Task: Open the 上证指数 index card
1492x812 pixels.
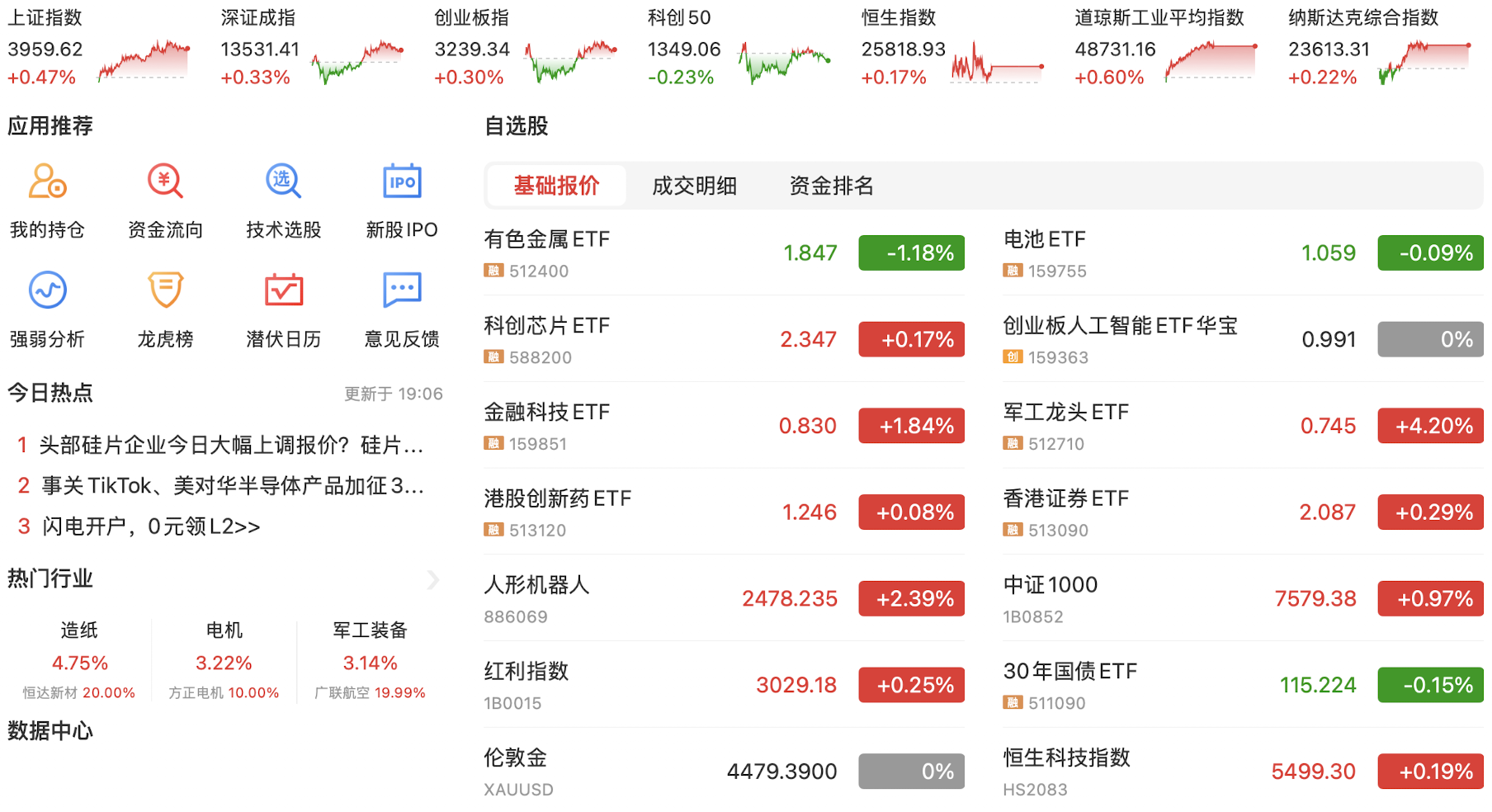Action: 99,48
